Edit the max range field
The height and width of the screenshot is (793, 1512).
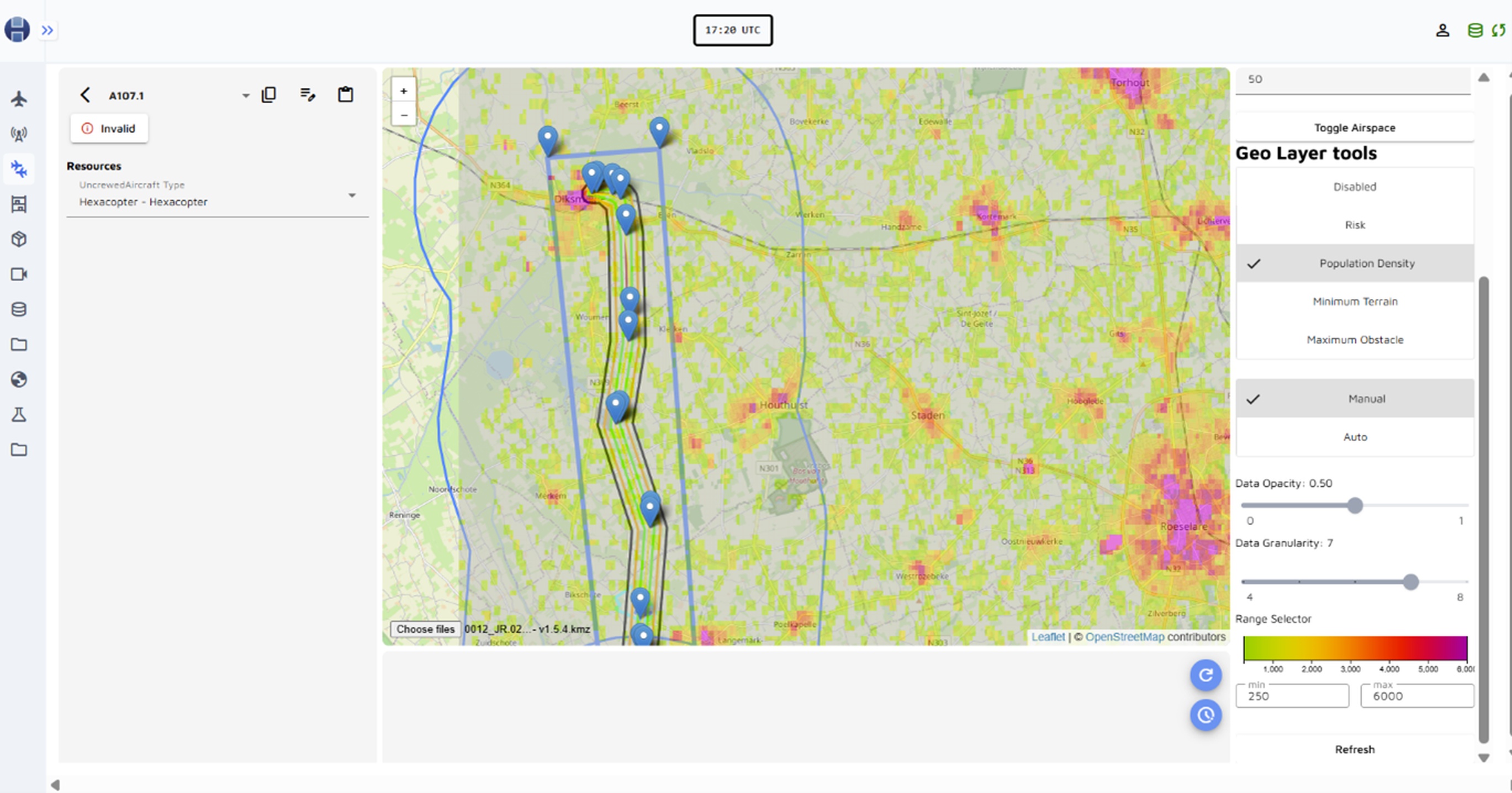(1417, 696)
